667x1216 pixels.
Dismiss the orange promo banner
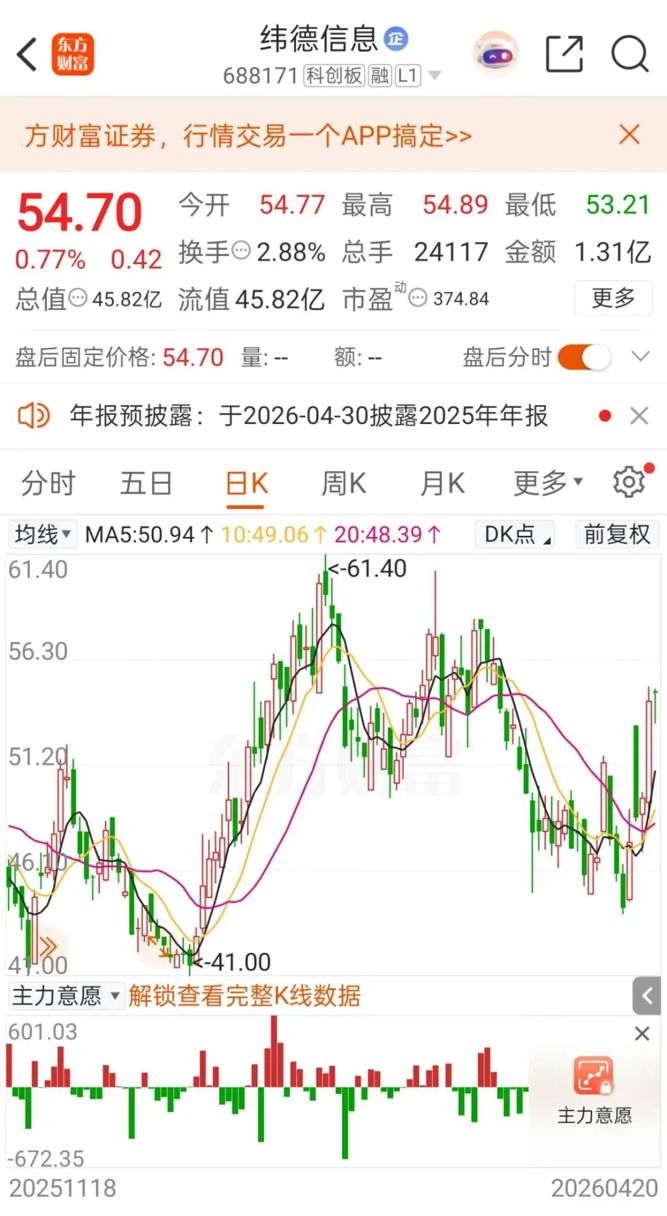pyautogui.click(x=629, y=135)
